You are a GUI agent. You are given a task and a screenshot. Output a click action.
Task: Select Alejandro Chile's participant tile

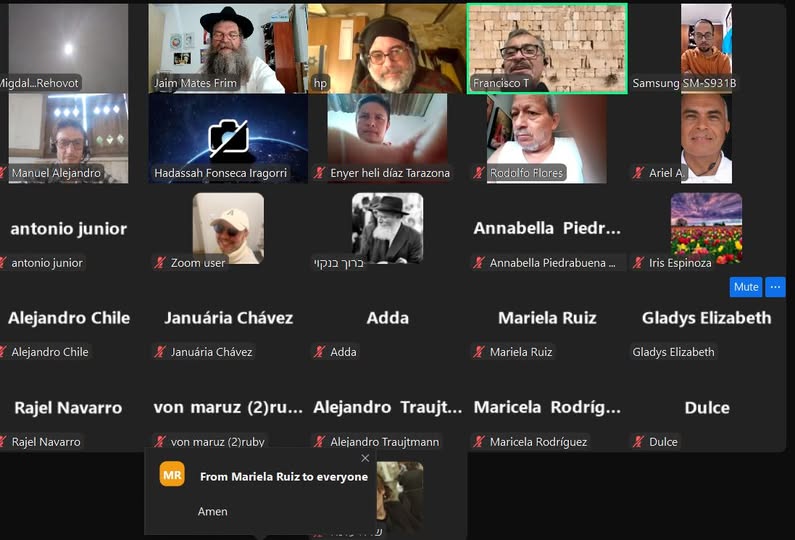click(68, 318)
